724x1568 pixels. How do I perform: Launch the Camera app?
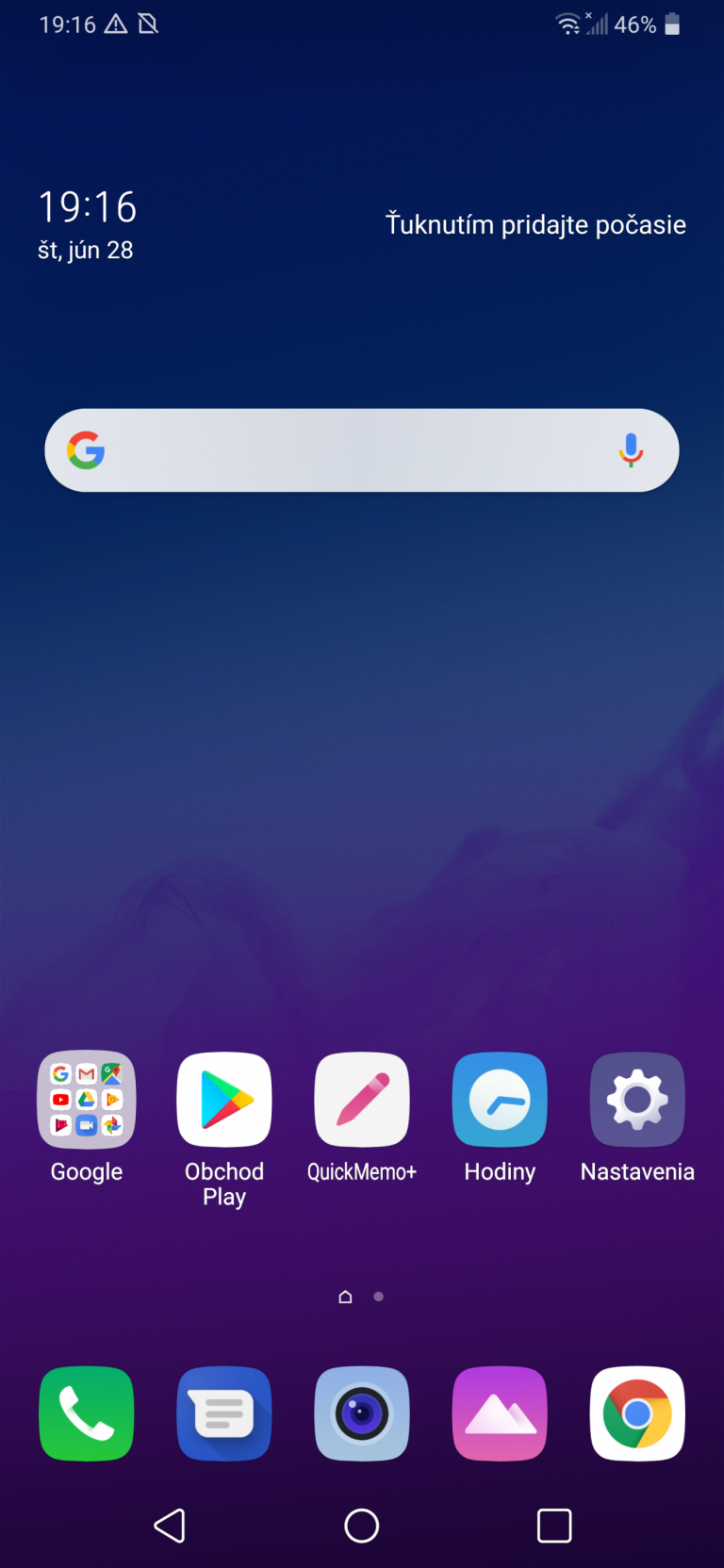362,1413
